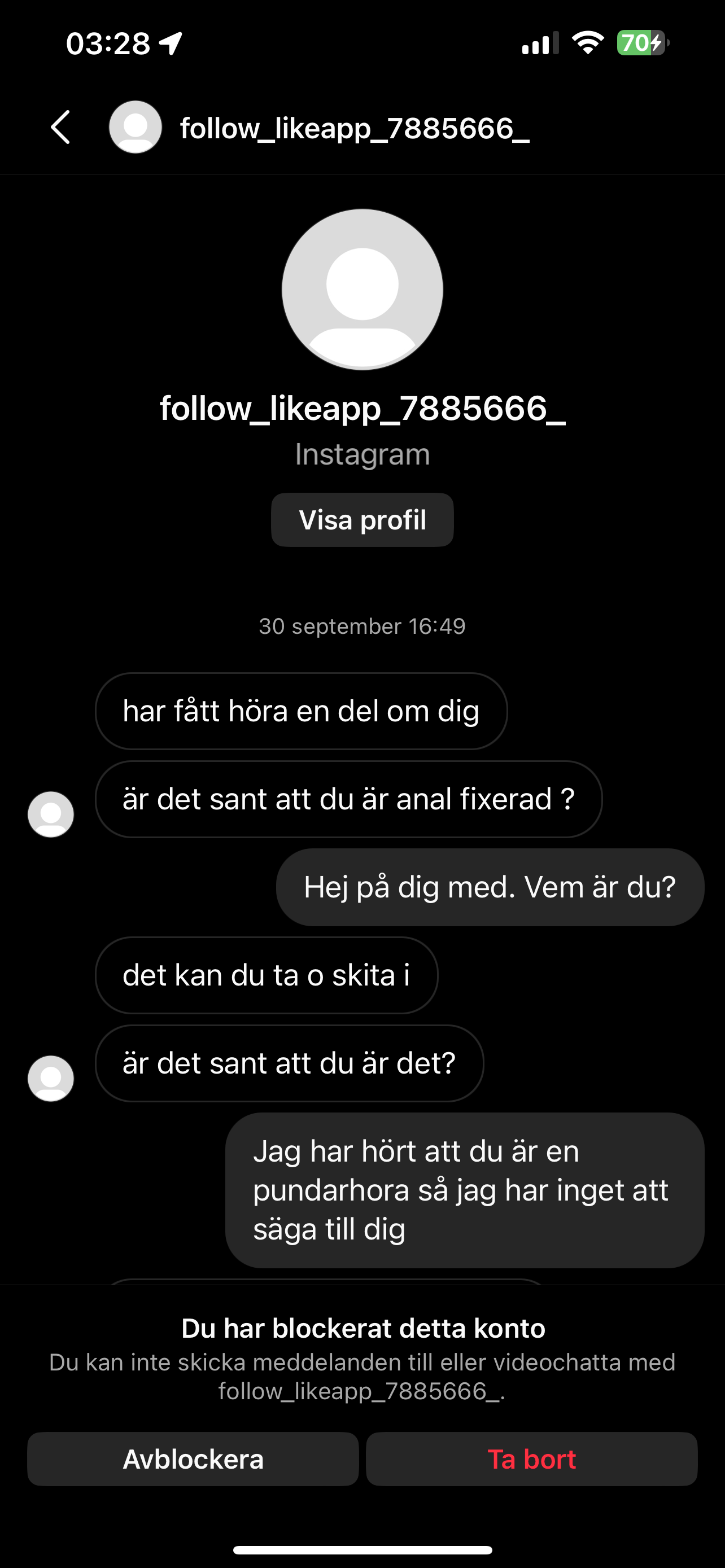The width and height of the screenshot is (725, 1568).
Task: Open the large profile picture
Action: (x=362, y=289)
